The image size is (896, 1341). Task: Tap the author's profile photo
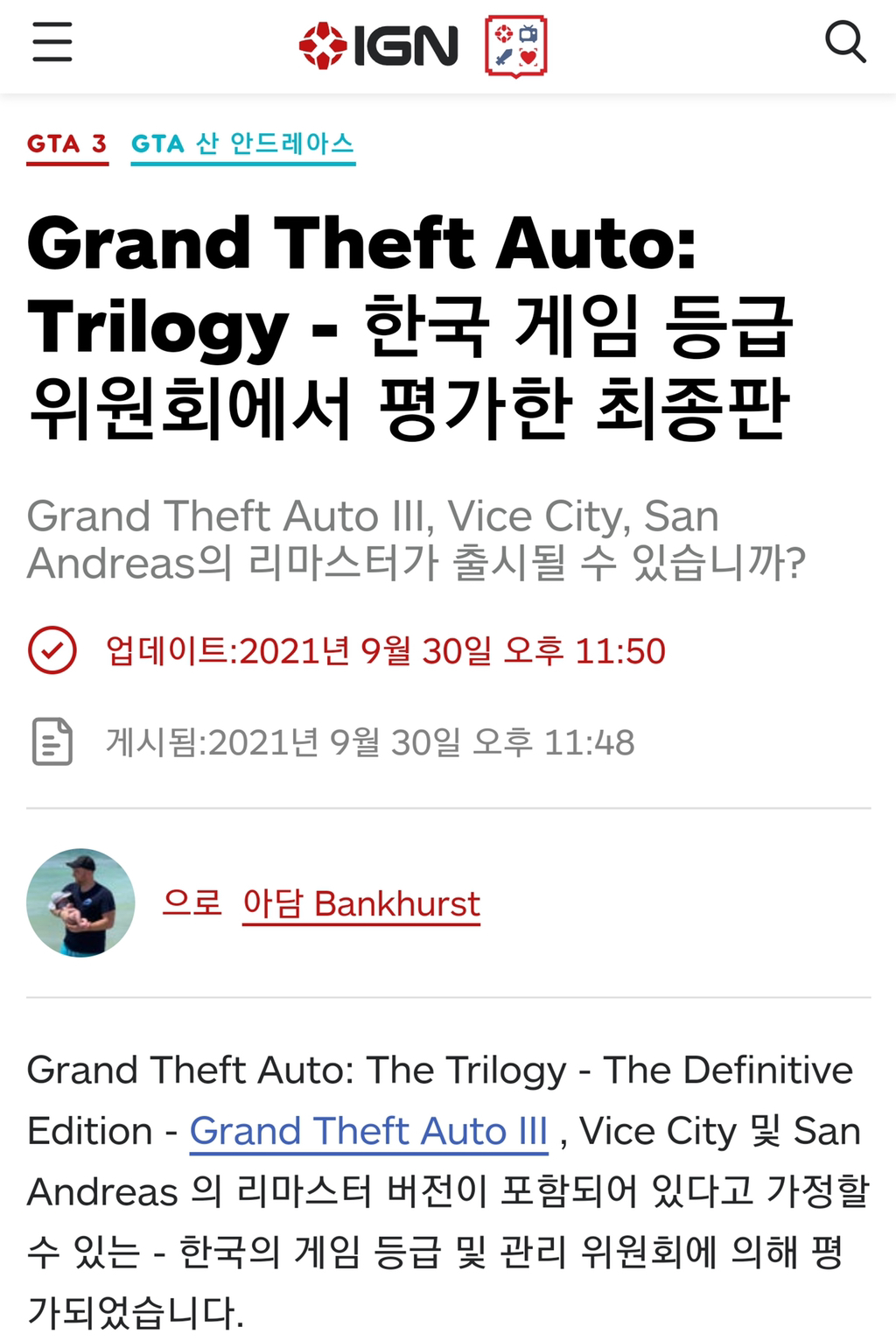[x=80, y=902]
